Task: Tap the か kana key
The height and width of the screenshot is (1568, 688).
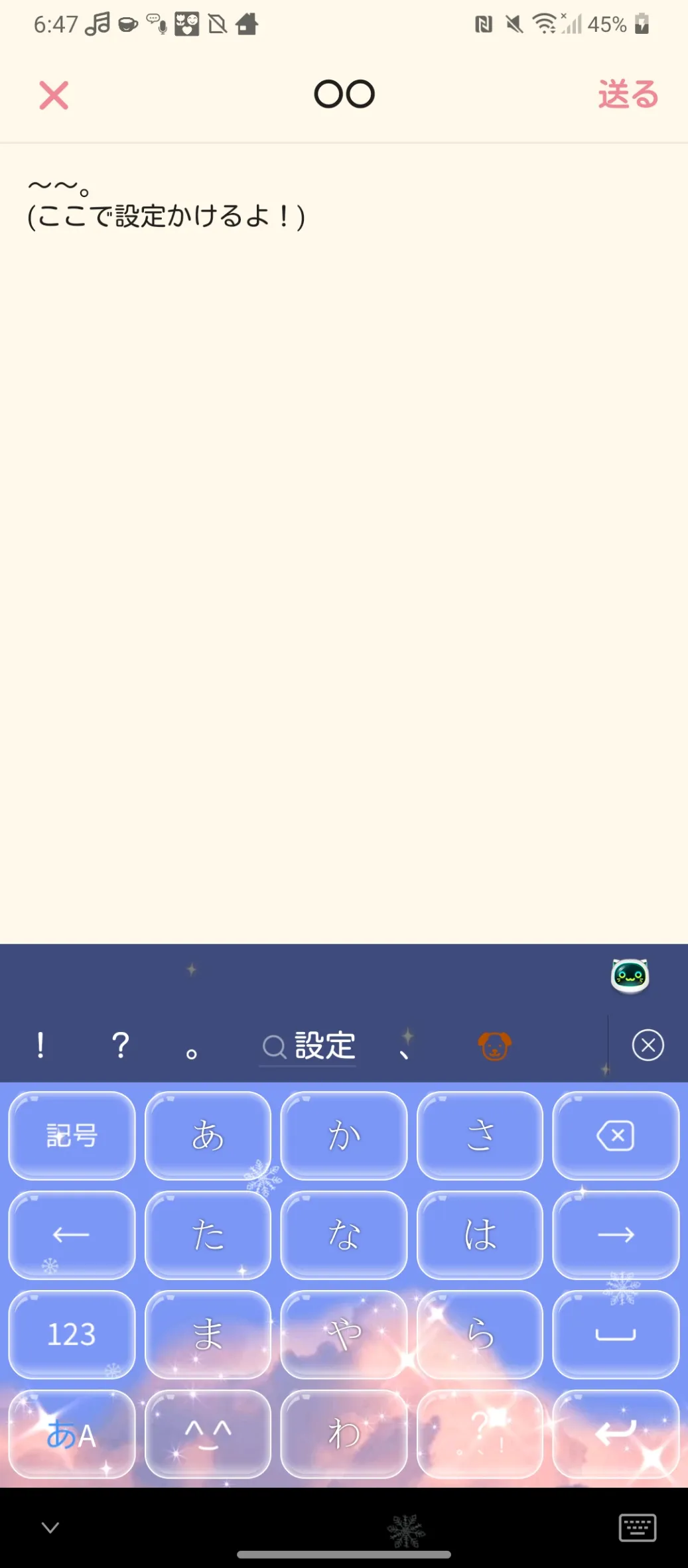Action: tap(344, 1136)
